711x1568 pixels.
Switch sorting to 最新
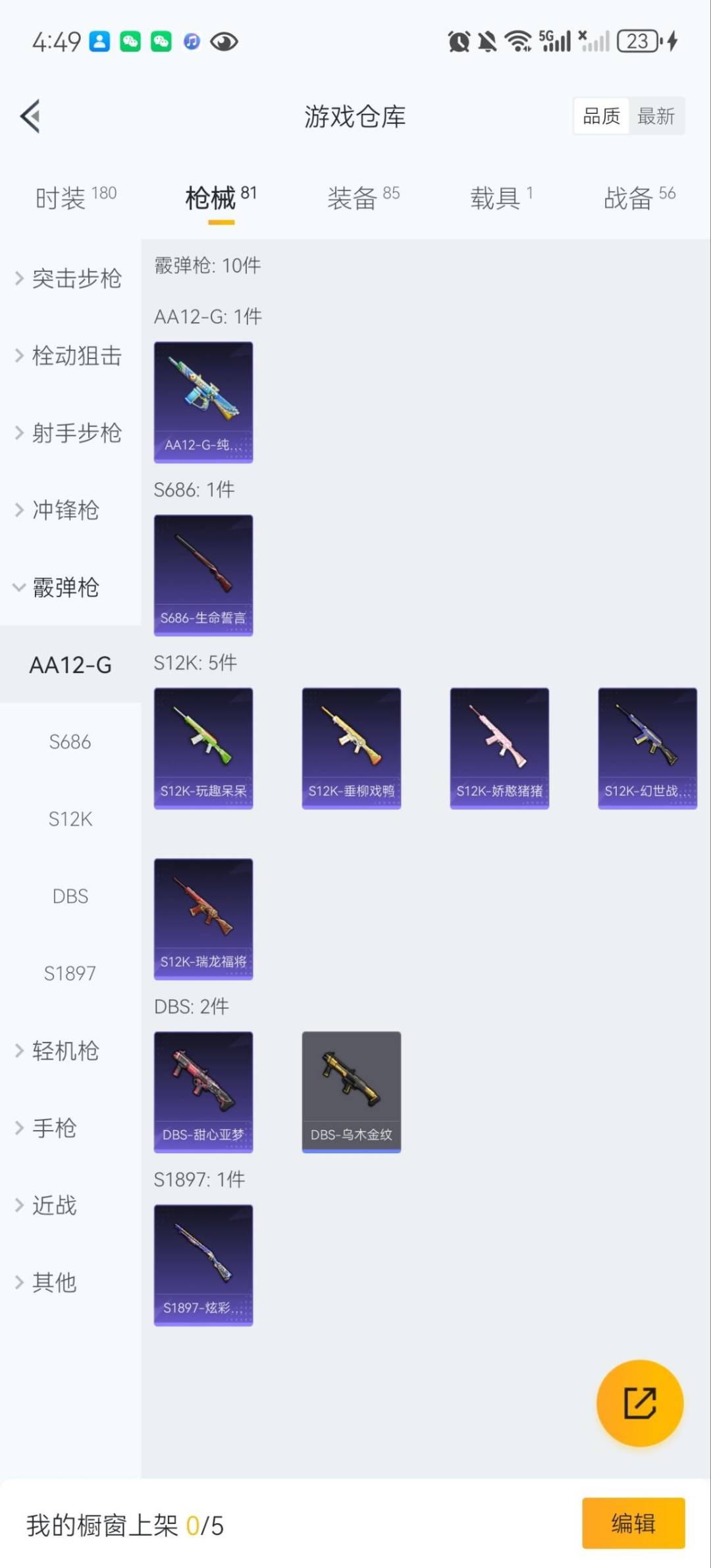click(x=656, y=116)
